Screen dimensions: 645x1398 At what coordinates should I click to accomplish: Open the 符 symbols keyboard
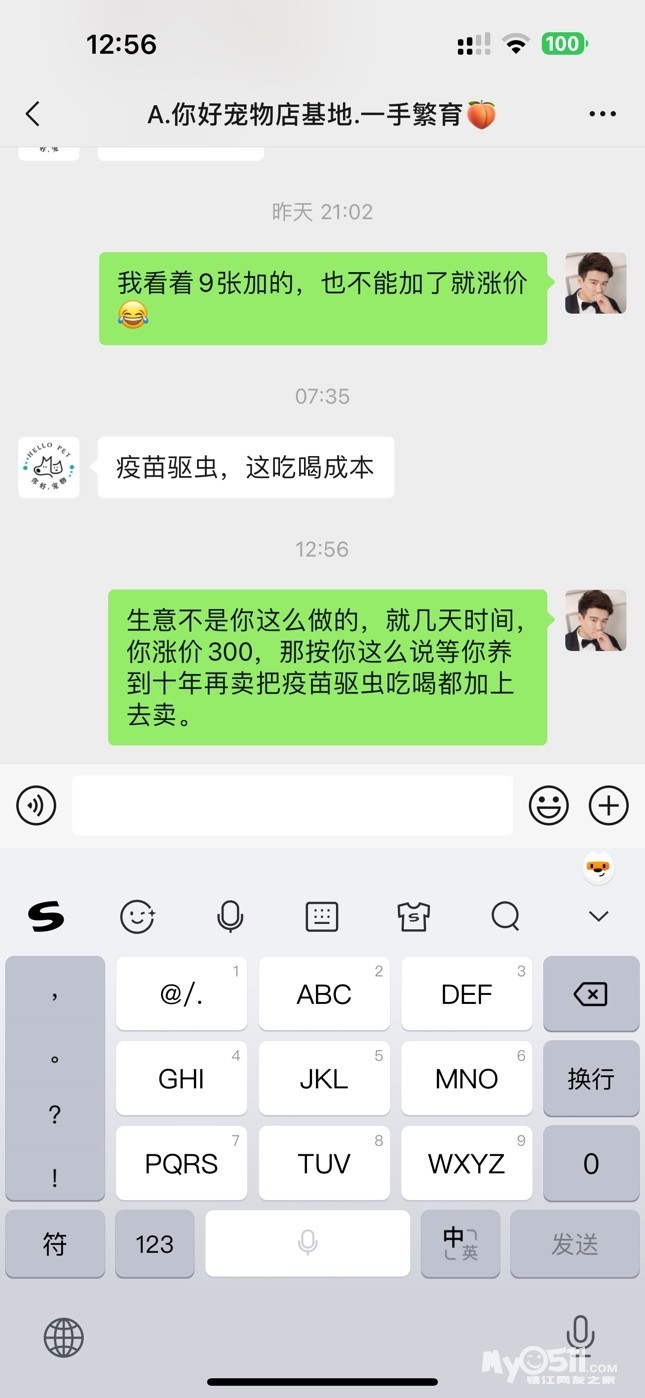(x=55, y=1244)
